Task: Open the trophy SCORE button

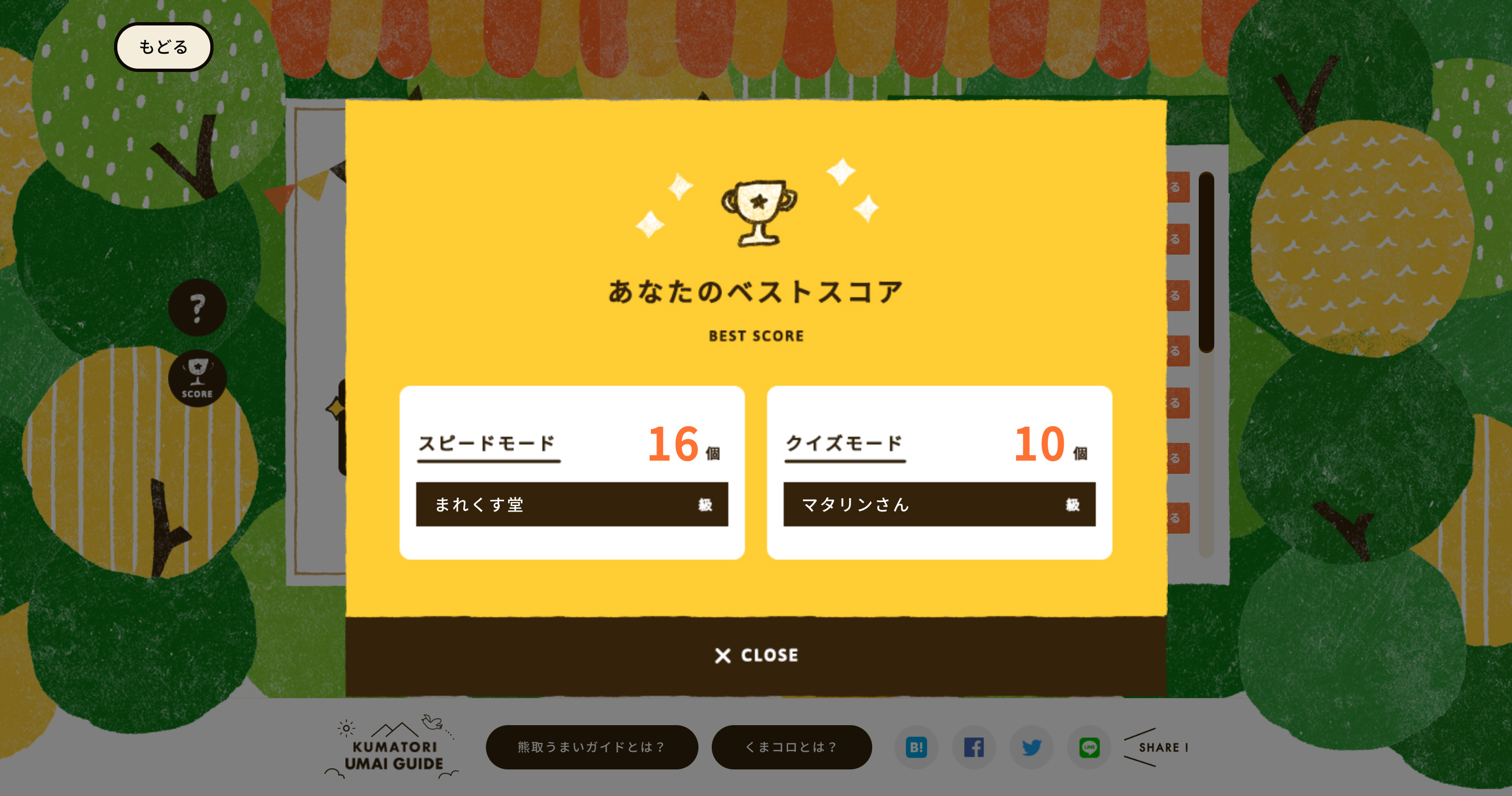Action: tap(198, 379)
